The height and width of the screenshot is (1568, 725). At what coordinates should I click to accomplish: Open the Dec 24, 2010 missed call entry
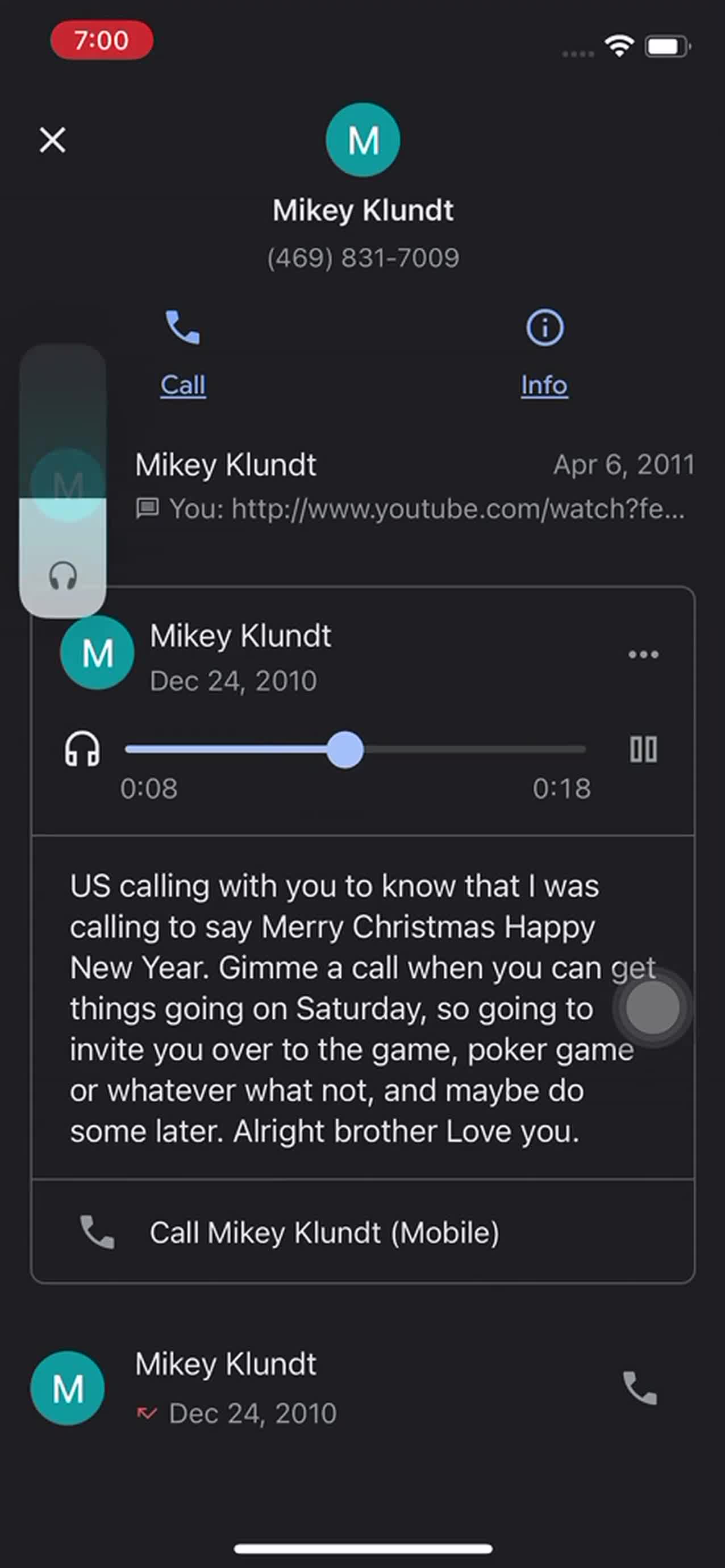[316, 1388]
